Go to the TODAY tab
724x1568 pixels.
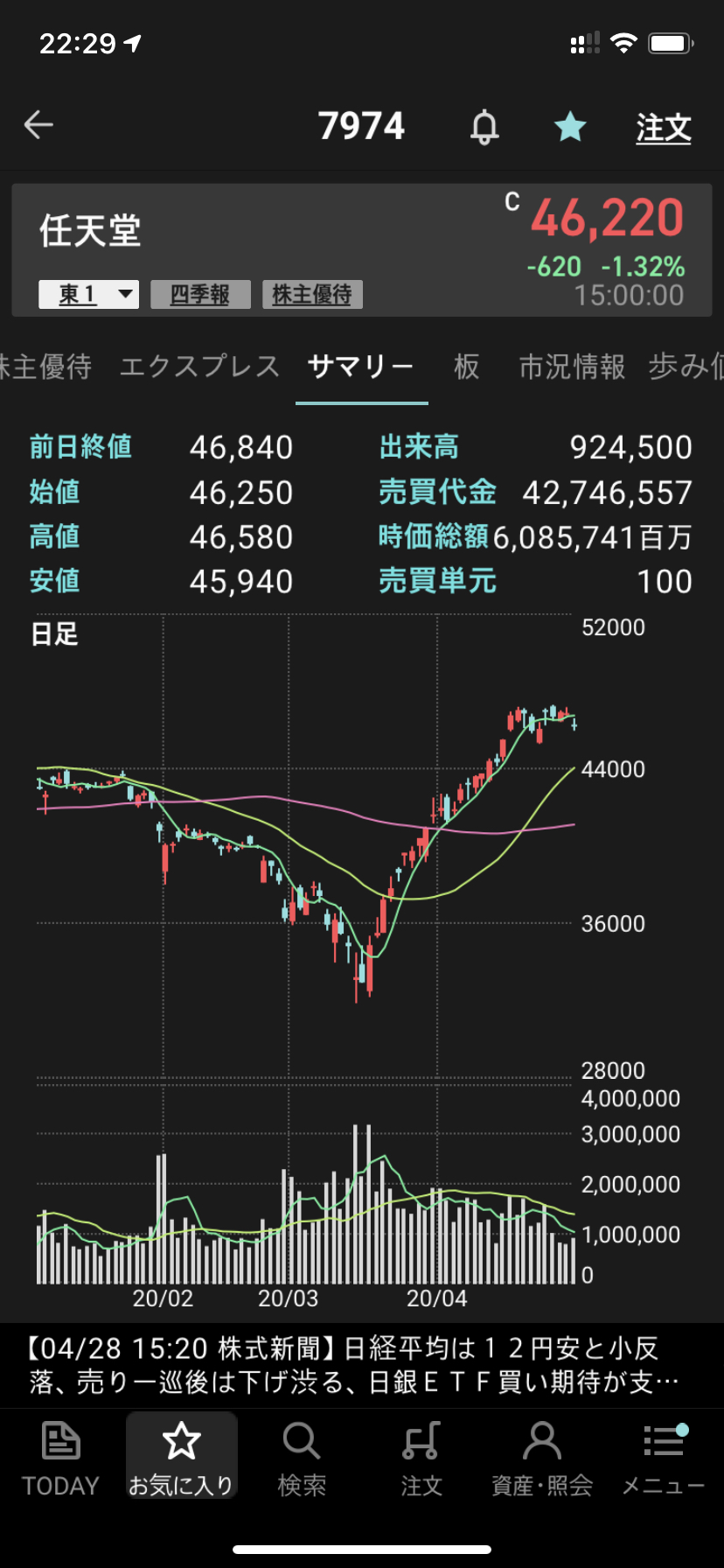[60, 1459]
